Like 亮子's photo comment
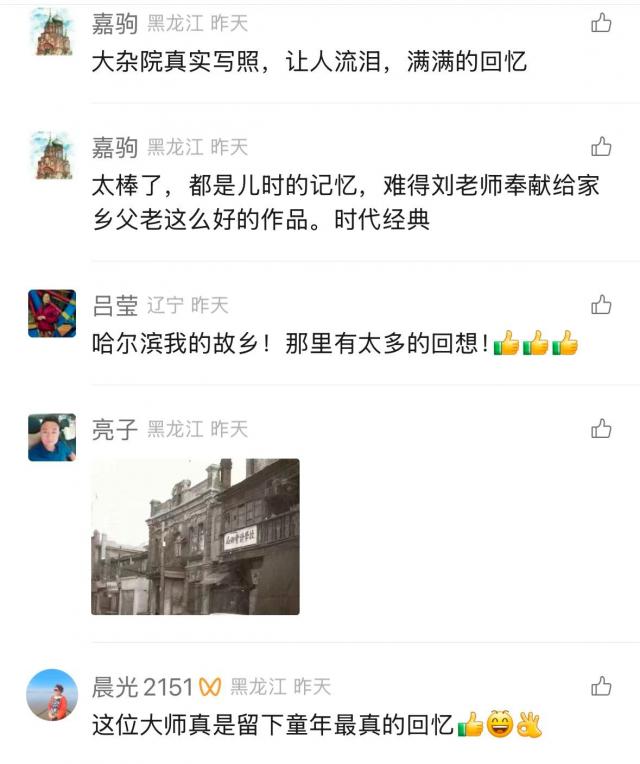 [601, 429]
